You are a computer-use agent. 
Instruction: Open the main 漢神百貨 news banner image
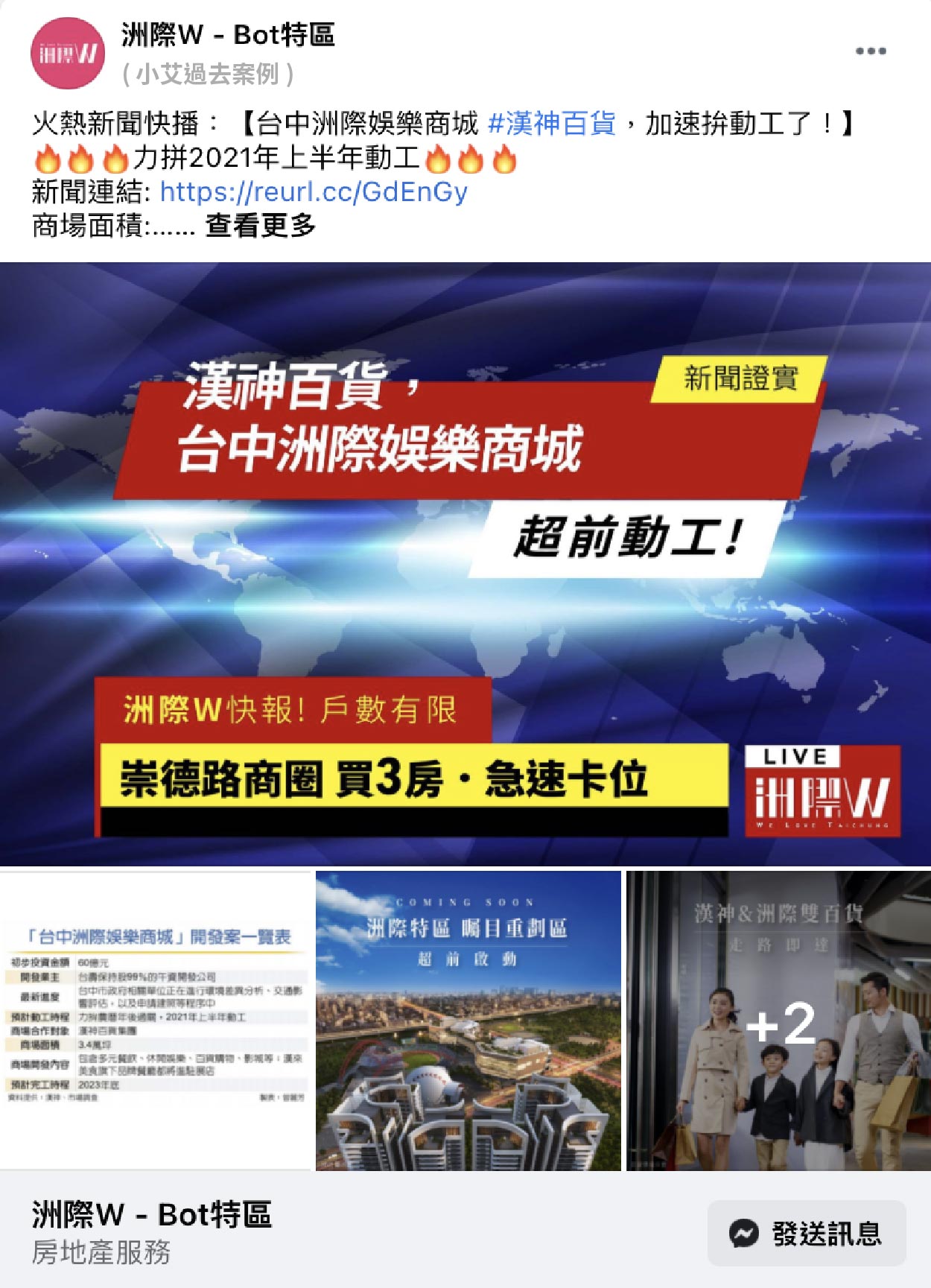[465, 564]
